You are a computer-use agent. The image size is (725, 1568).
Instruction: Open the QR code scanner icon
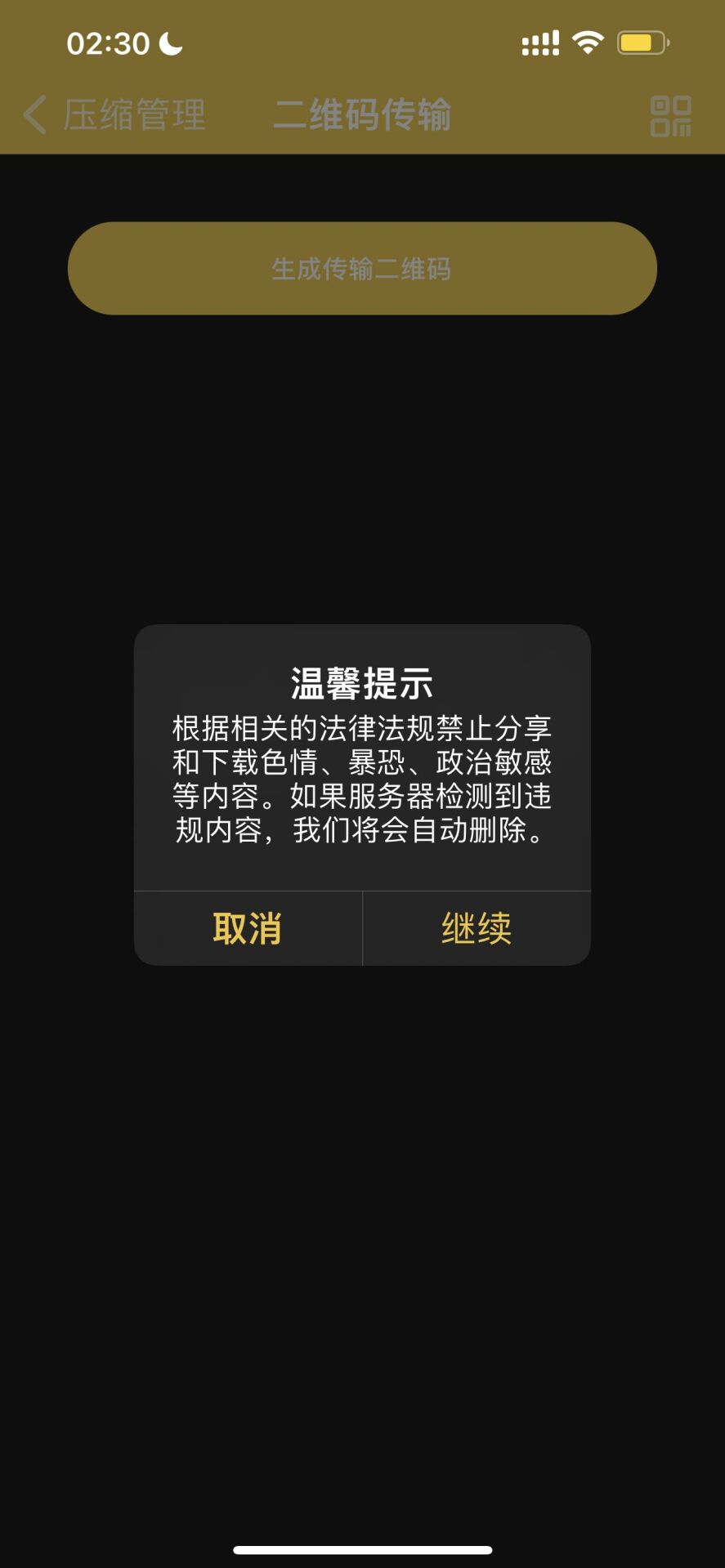[670, 115]
